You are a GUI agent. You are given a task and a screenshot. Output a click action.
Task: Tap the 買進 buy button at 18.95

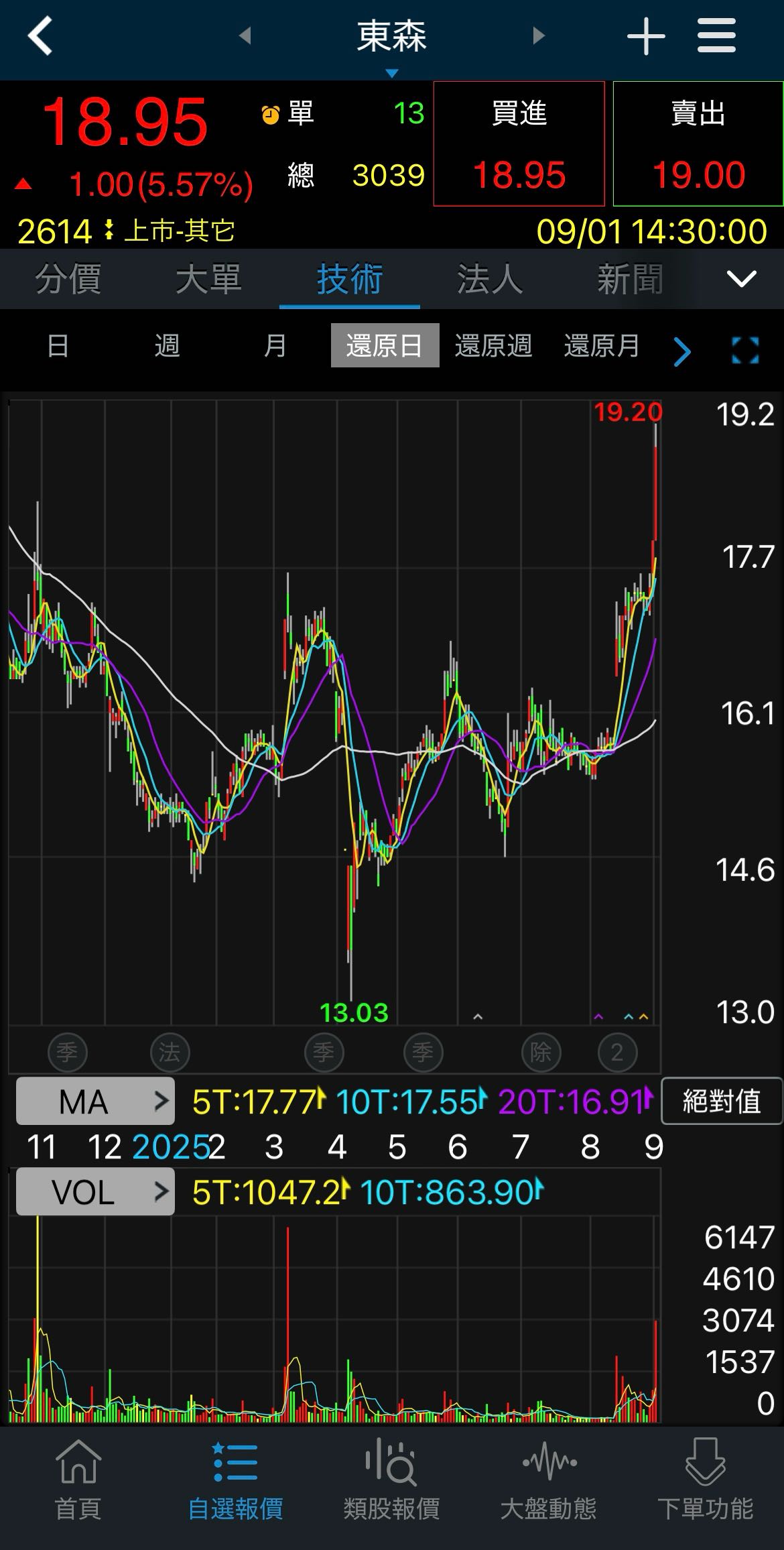pos(519,144)
